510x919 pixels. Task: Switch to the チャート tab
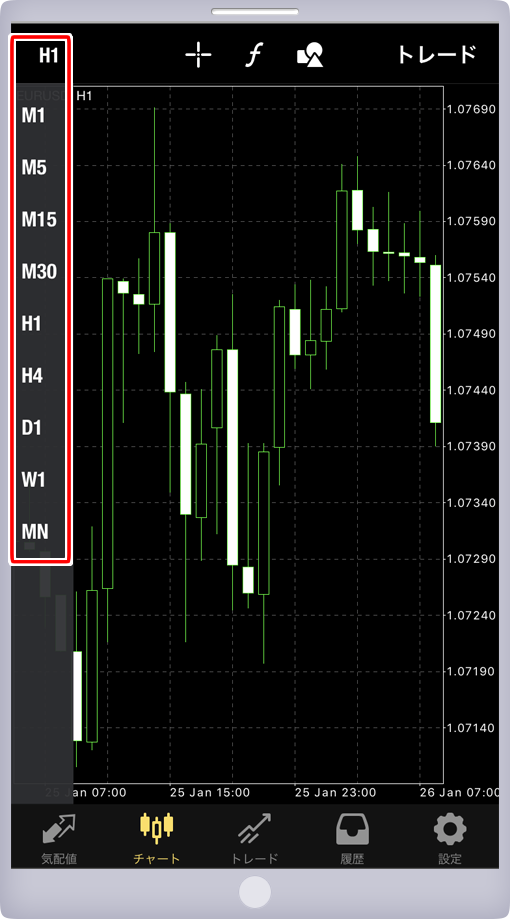(157, 838)
